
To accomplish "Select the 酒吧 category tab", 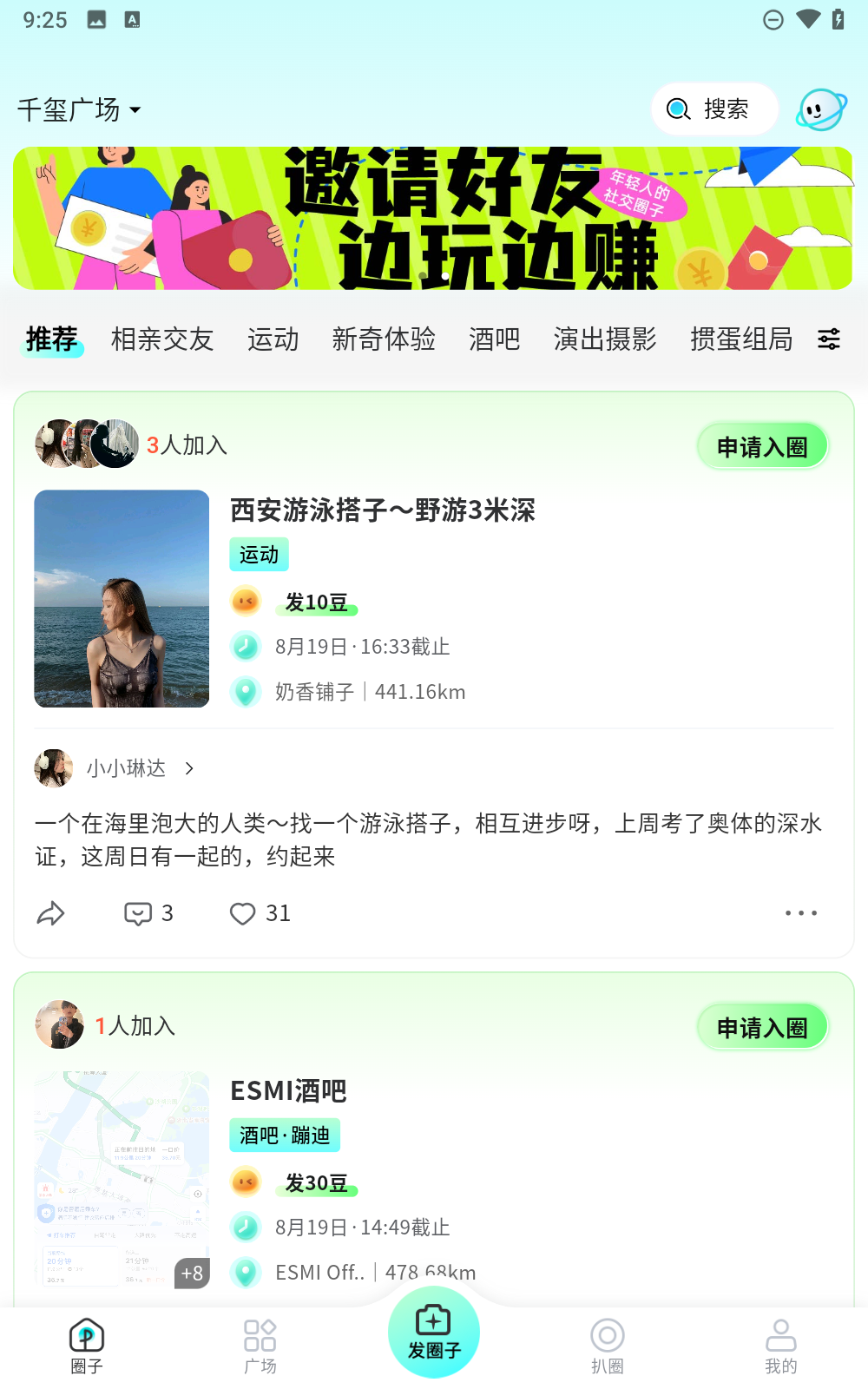I will pos(494,339).
